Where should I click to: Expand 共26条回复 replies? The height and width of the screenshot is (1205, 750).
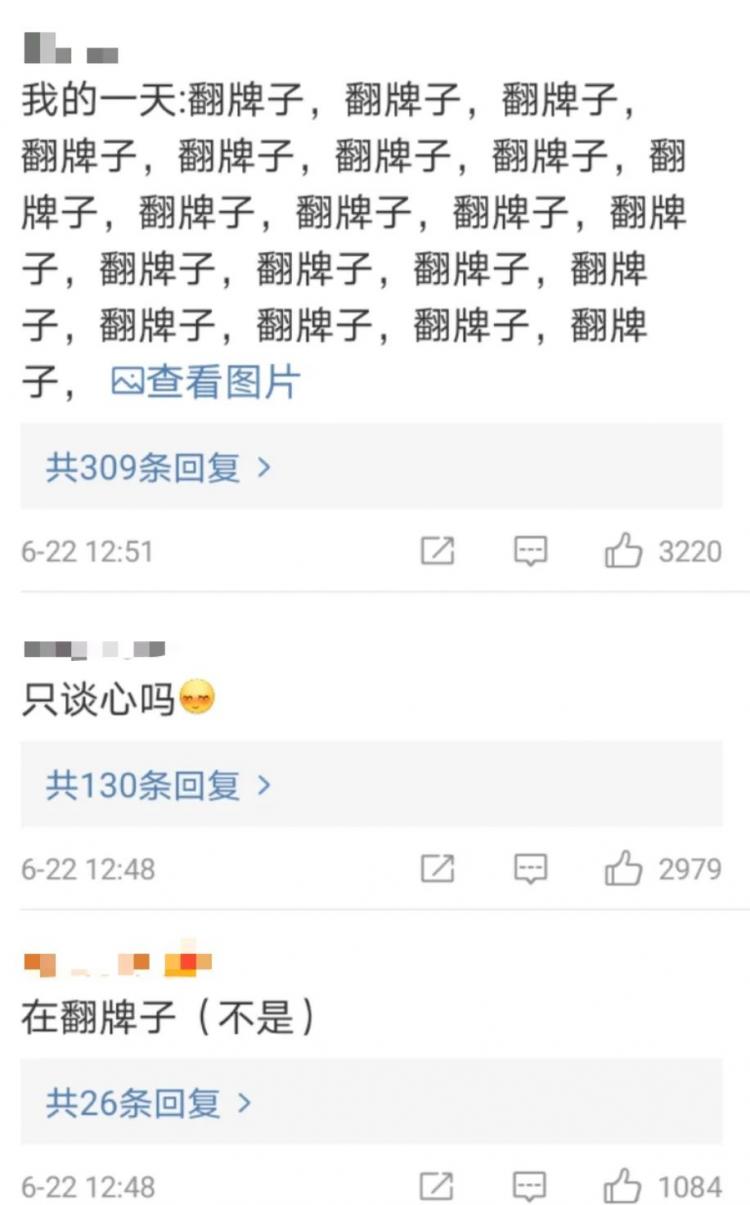148,1103
